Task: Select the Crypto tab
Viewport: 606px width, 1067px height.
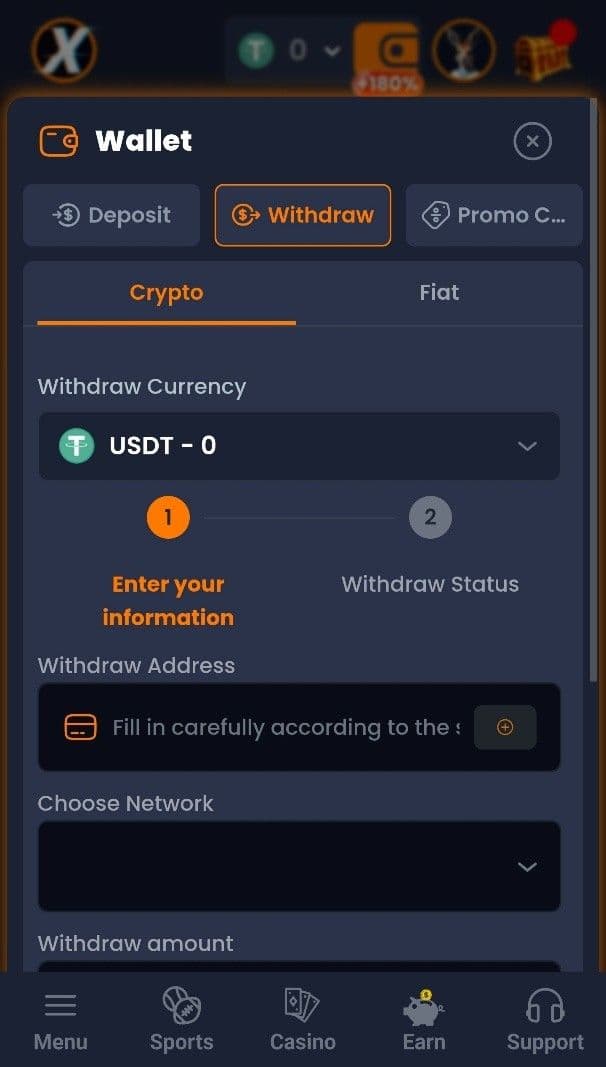Action: pyautogui.click(x=166, y=293)
